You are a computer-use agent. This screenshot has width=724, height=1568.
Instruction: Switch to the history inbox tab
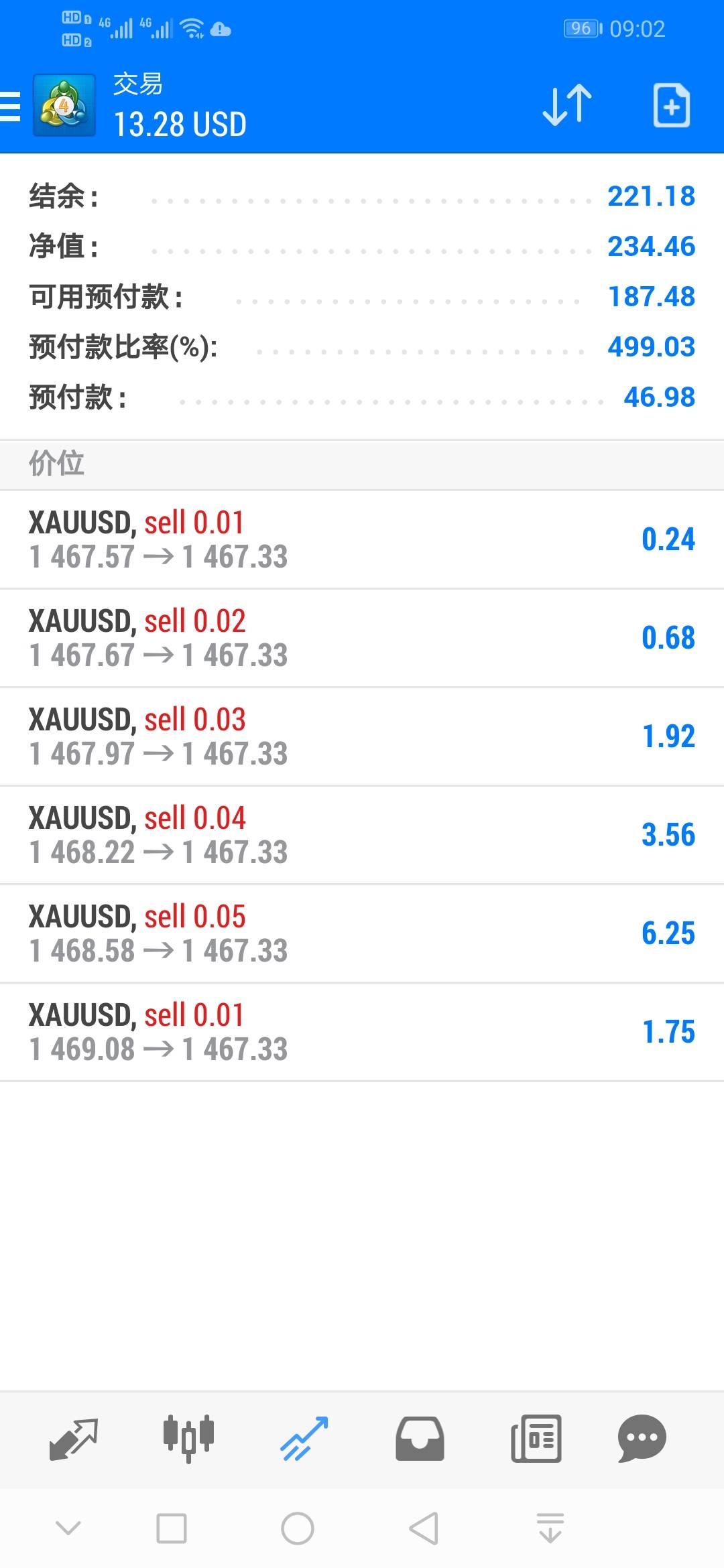coord(420,1439)
